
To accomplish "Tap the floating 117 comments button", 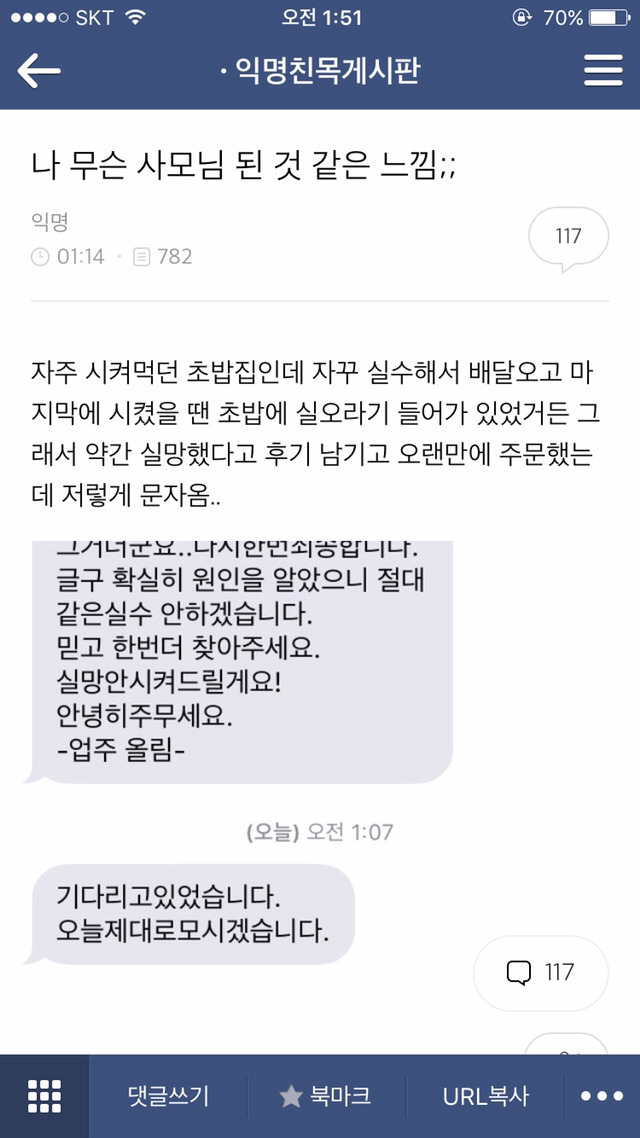I will (541, 972).
